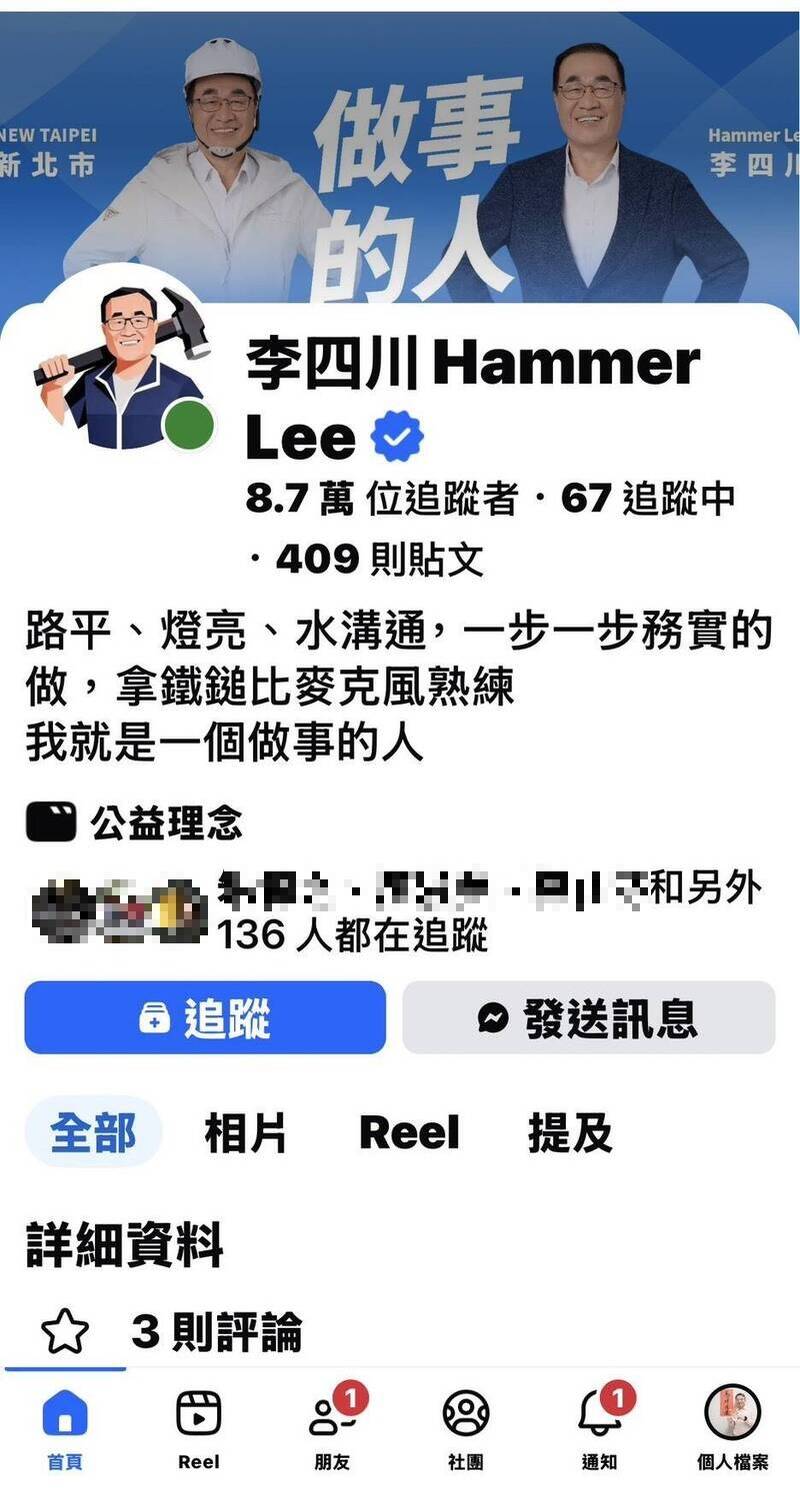Image resolution: width=800 pixels, height=1492 pixels.
Task: Open the 3 則評論 reviews row
Action: click(215, 1332)
